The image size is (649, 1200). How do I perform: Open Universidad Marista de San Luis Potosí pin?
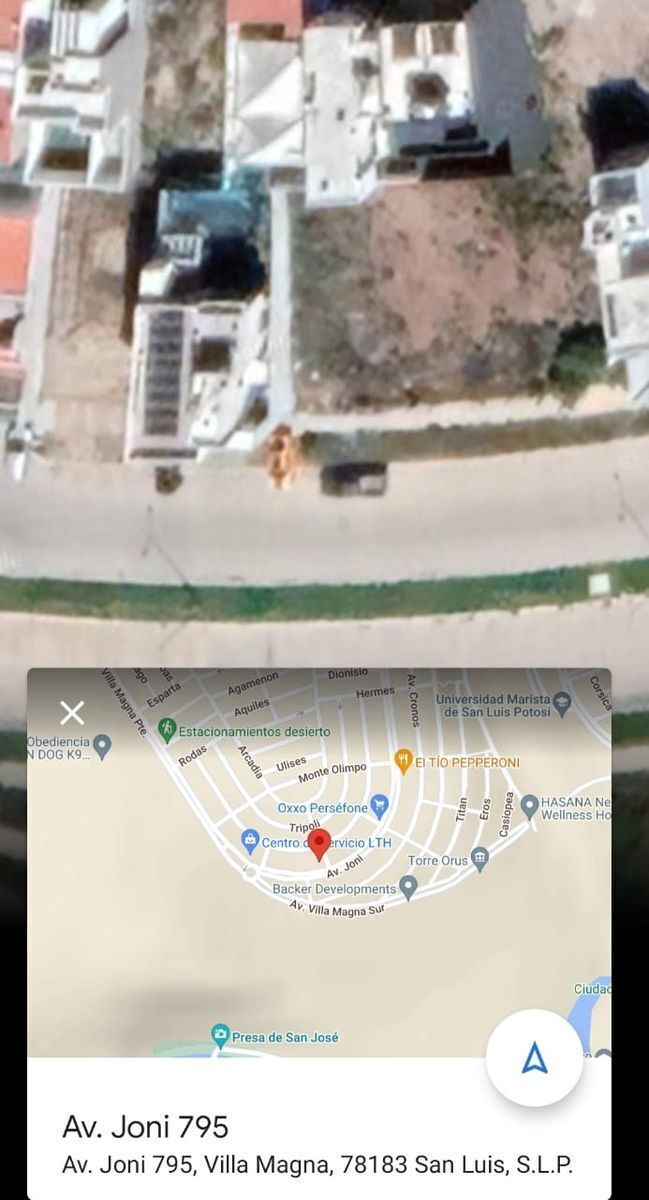click(562, 703)
